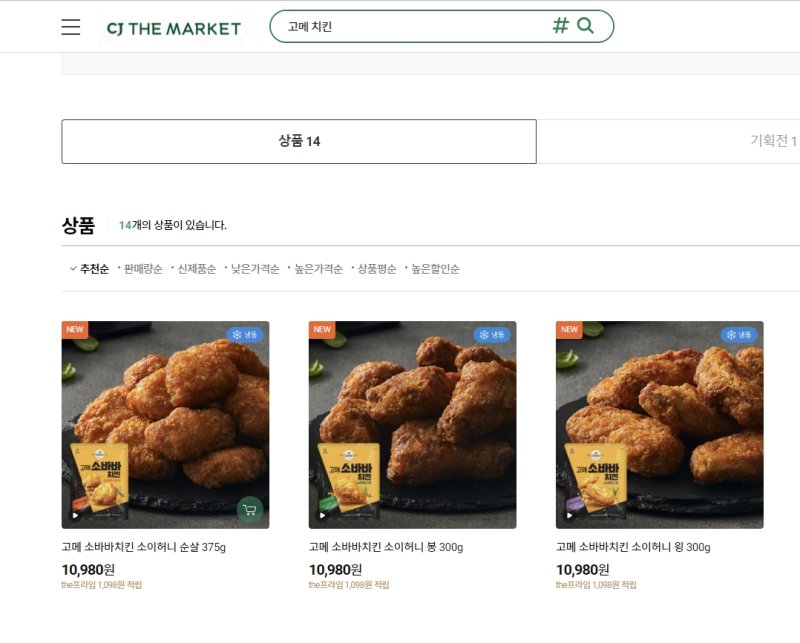Screen dimensions: 800x643
Task: Switch to the 기획전 tab
Action: point(772,141)
